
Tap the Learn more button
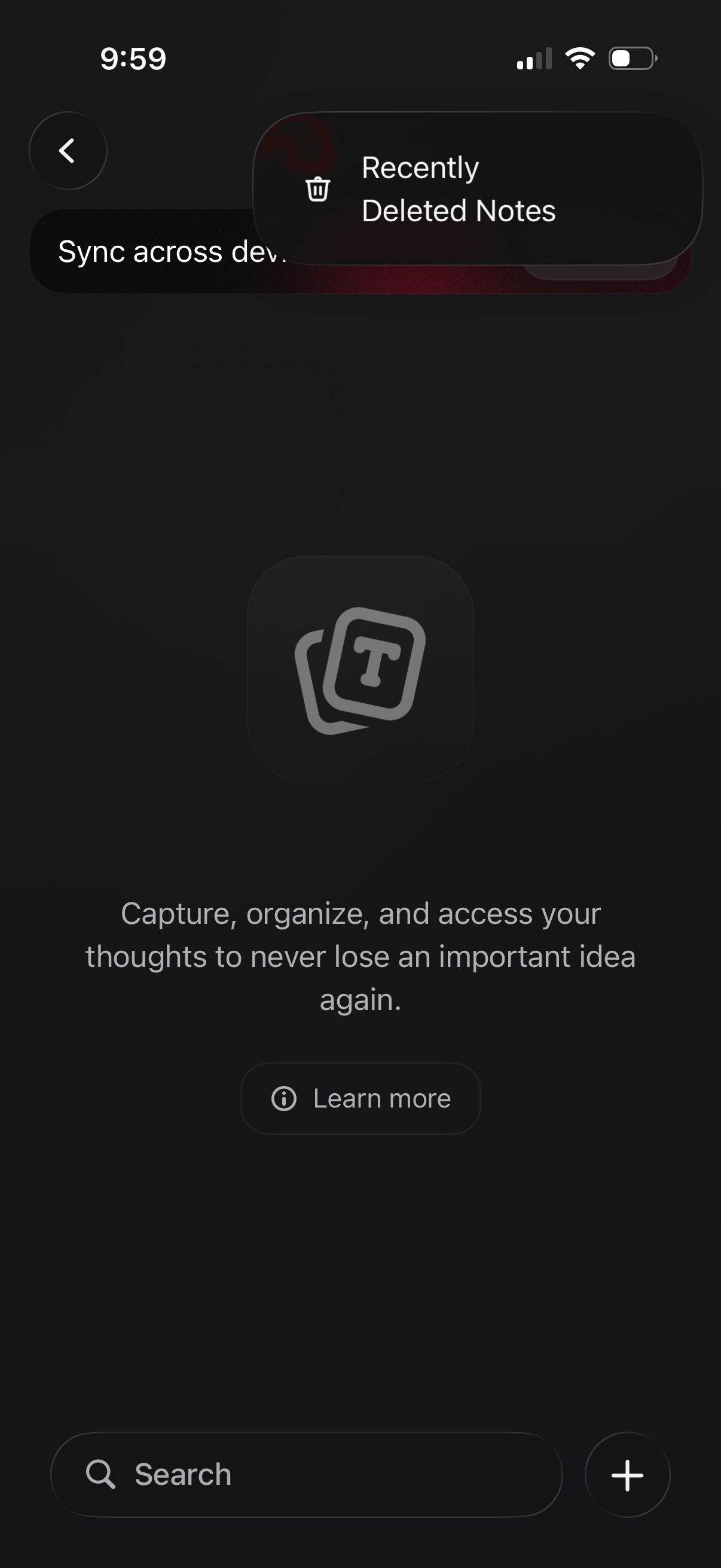tap(360, 1099)
